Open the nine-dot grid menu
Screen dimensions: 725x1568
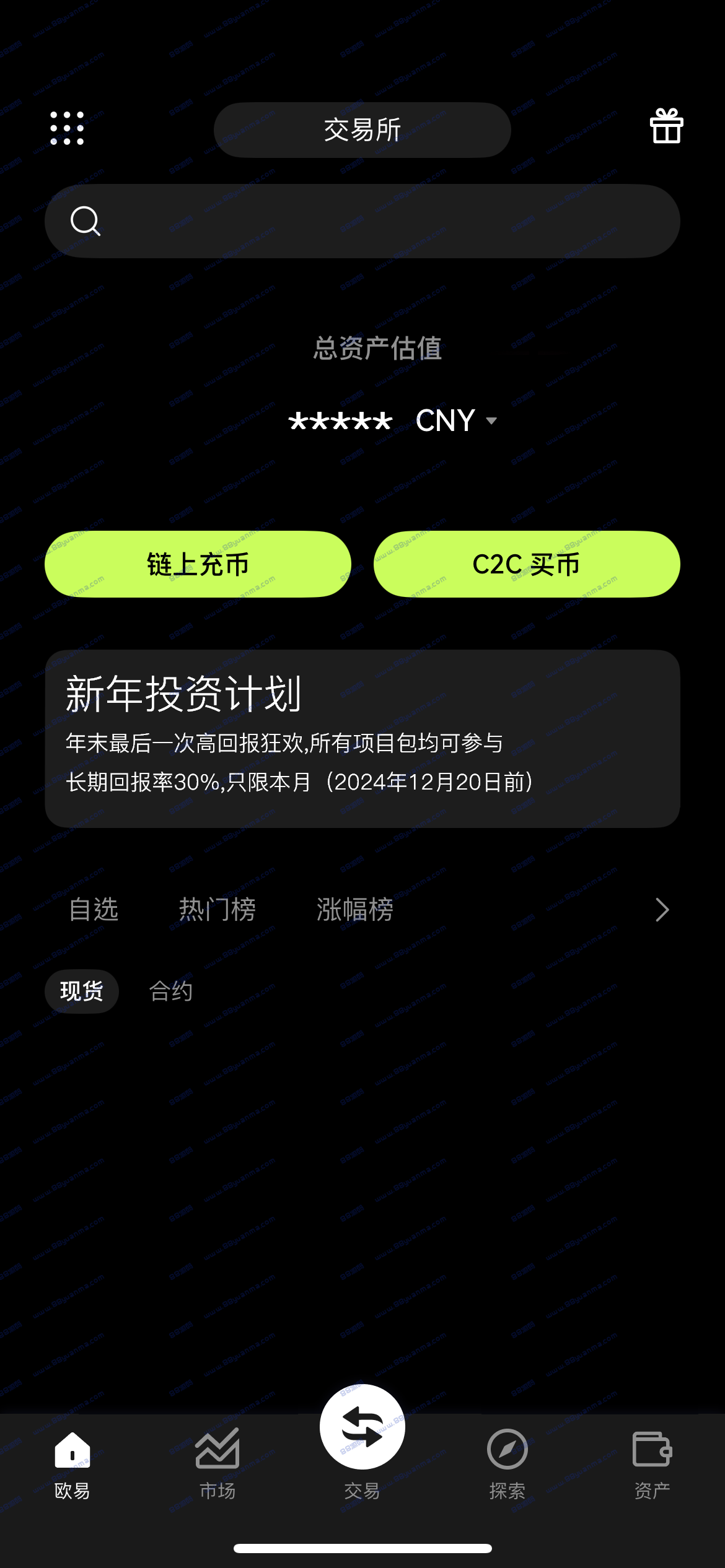pos(67,129)
